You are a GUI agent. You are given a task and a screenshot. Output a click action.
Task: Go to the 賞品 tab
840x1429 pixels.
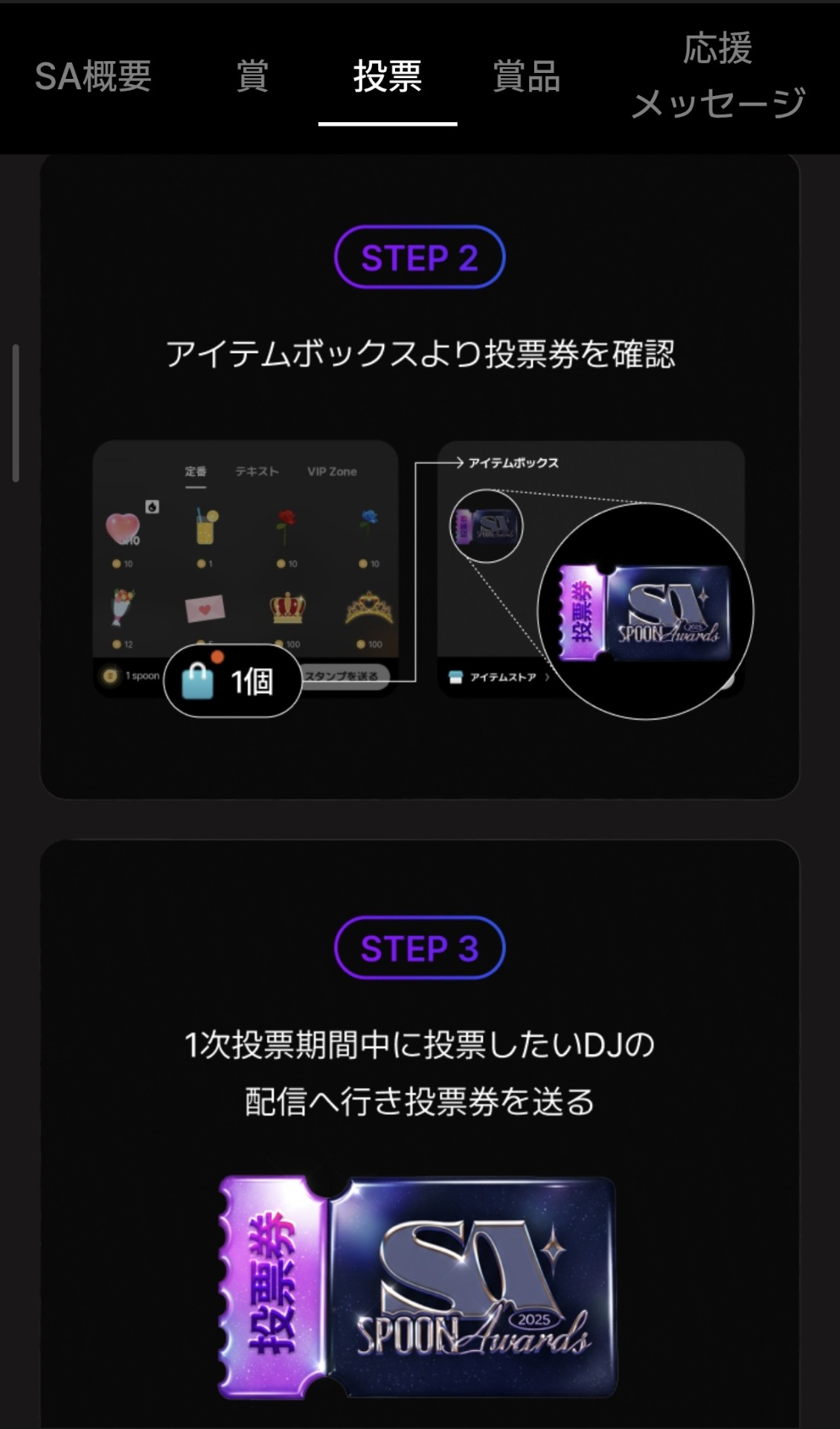click(527, 76)
